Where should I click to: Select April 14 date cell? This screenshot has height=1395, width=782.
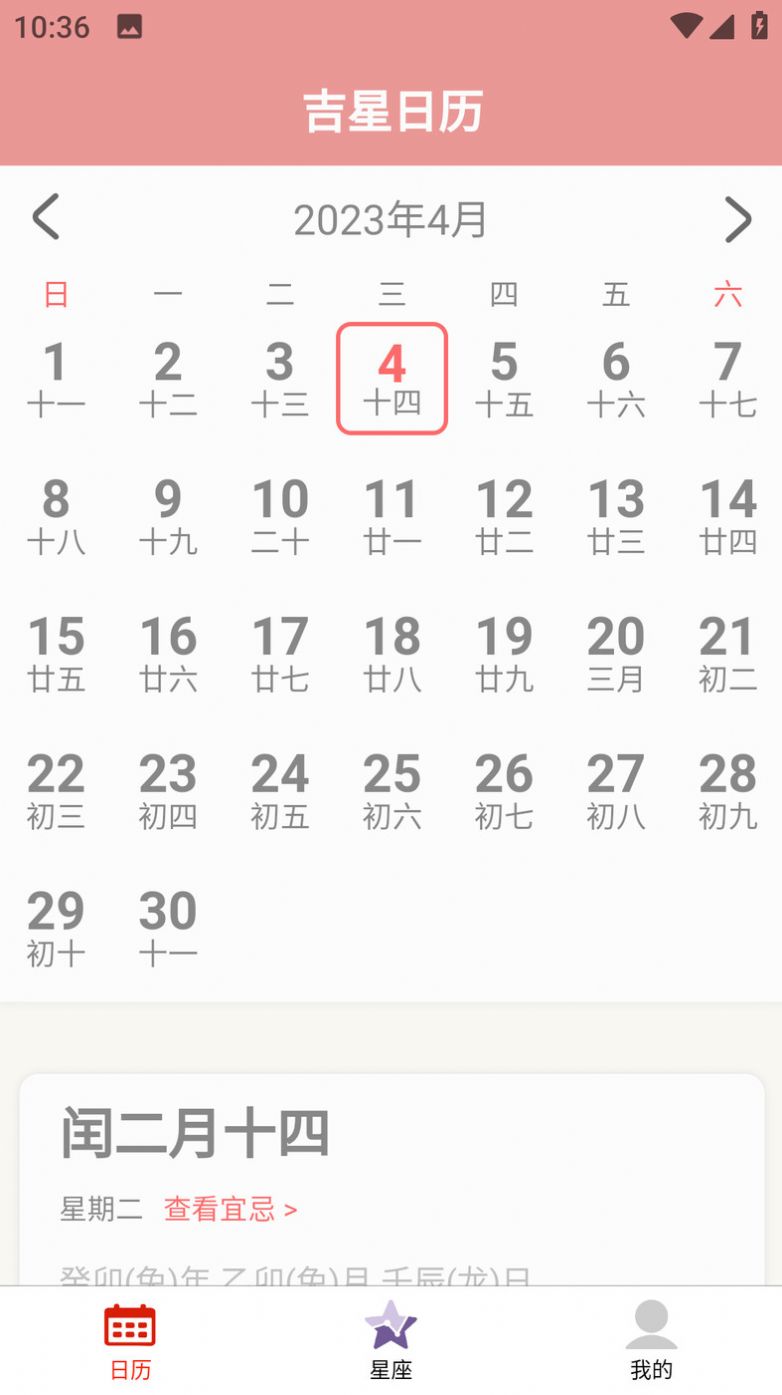pyautogui.click(x=727, y=515)
